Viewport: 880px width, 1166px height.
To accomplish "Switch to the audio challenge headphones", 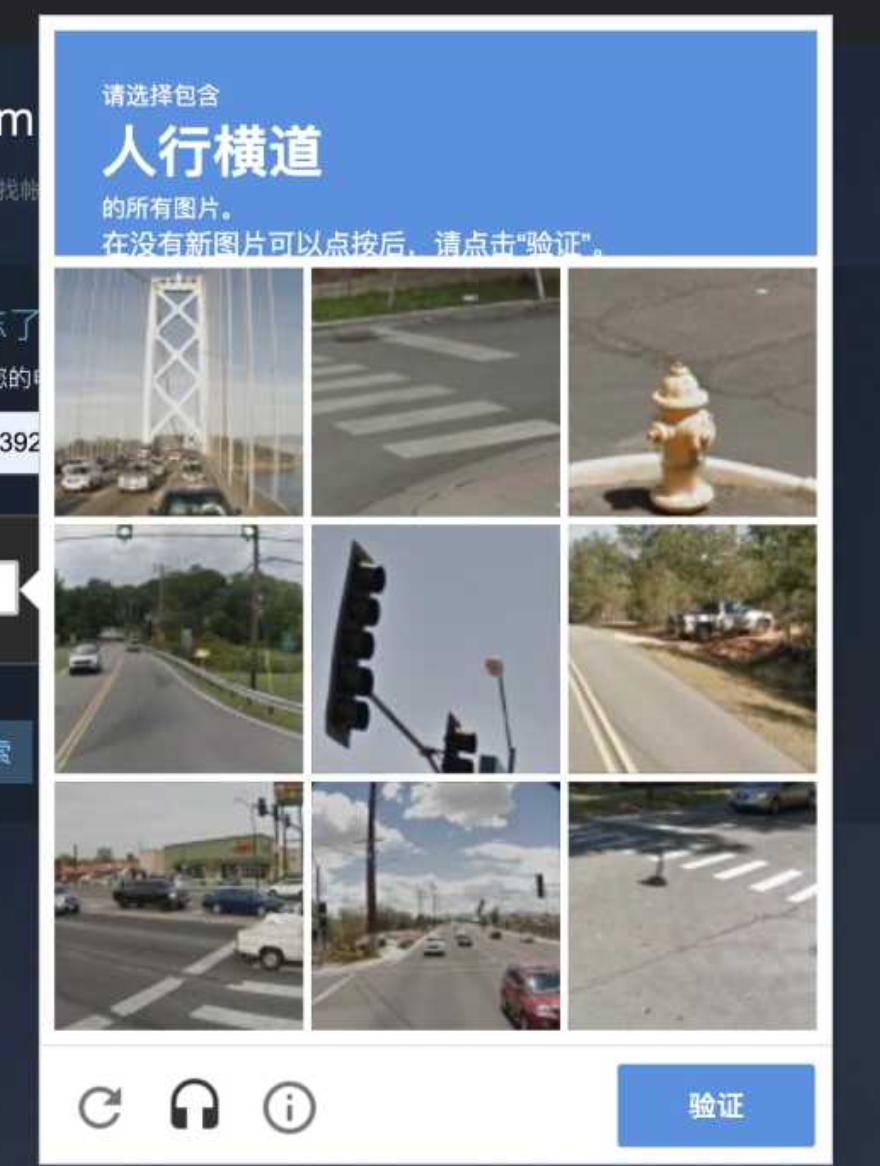I will pos(194,1107).
